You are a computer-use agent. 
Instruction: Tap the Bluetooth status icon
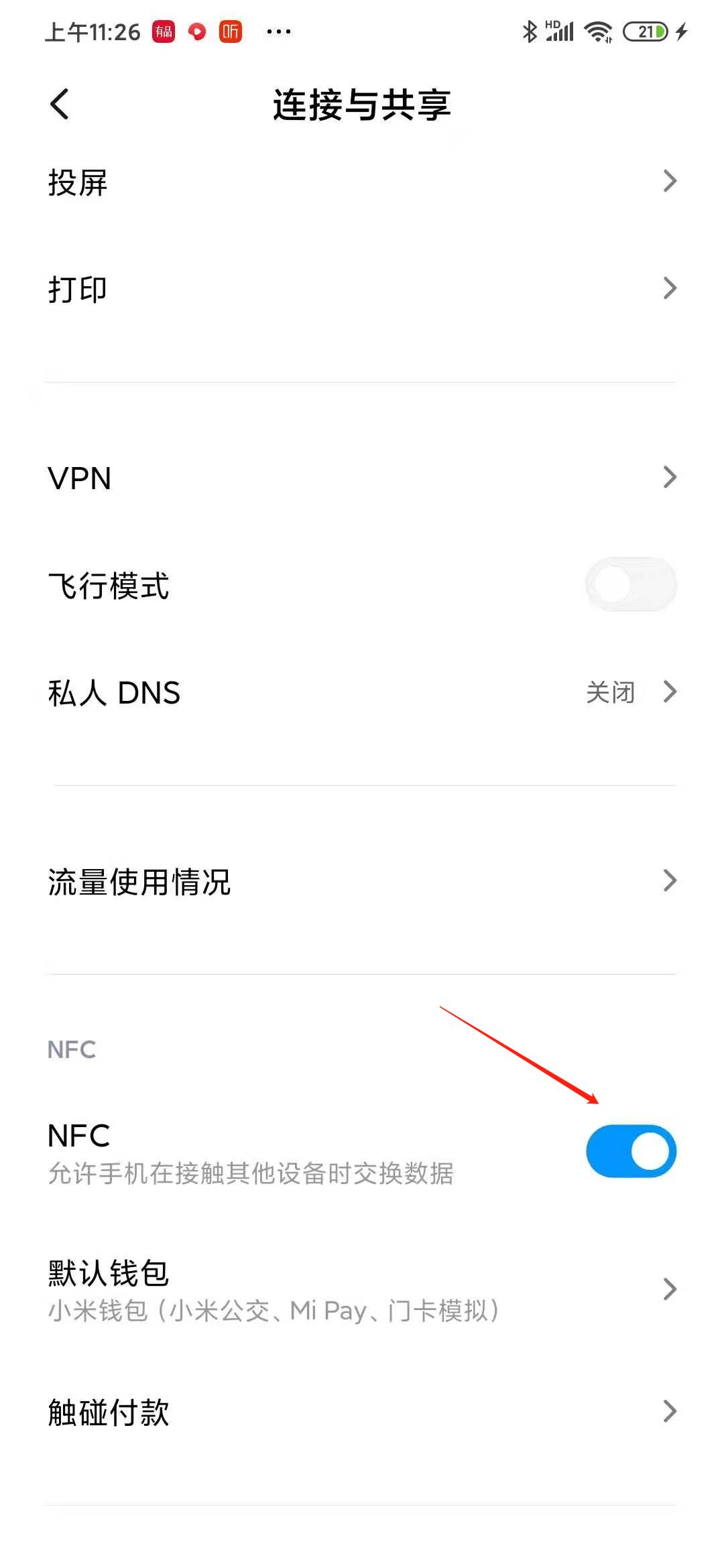529,30
